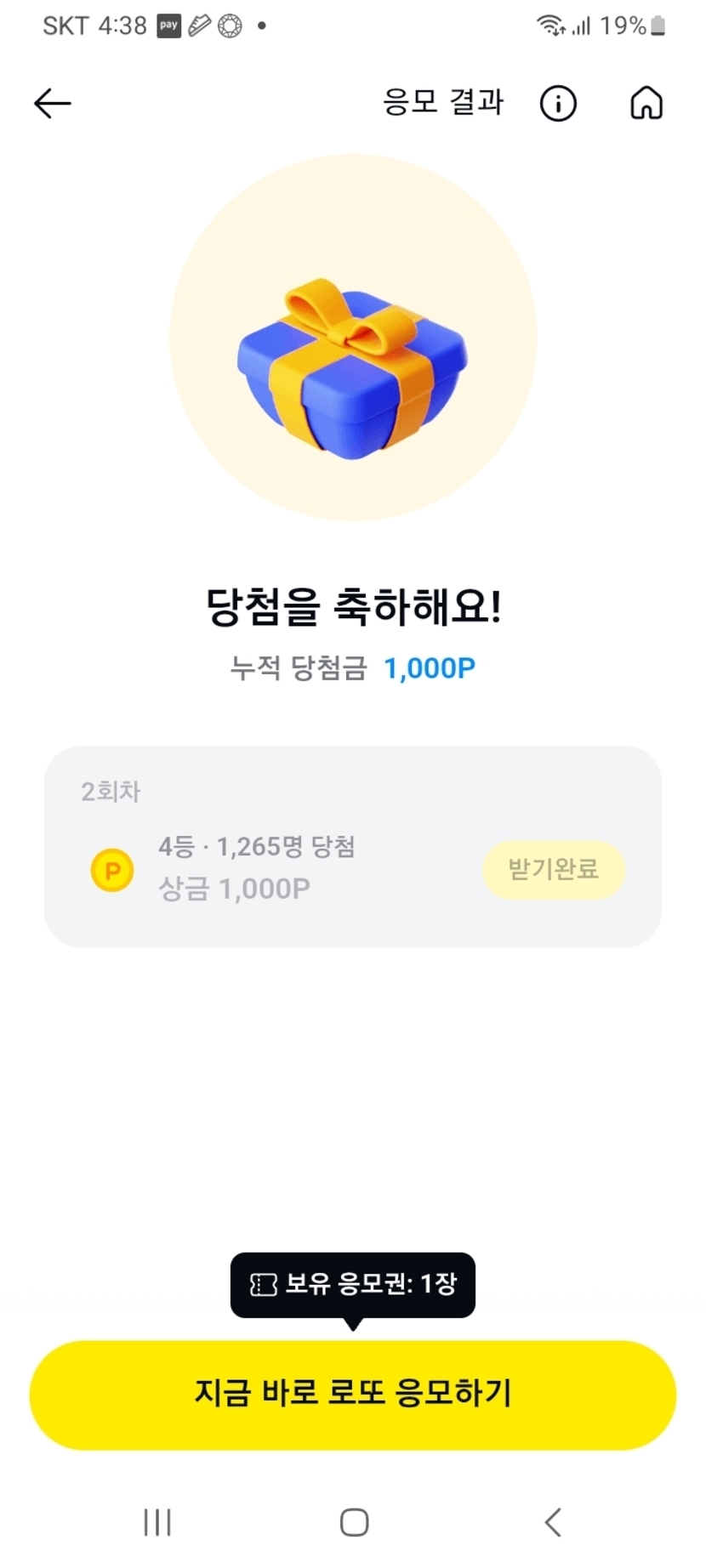Tap the 받기완료 button for 2회차
Viewport: 706px width, 1568px height.
click(x=554, y=870)
